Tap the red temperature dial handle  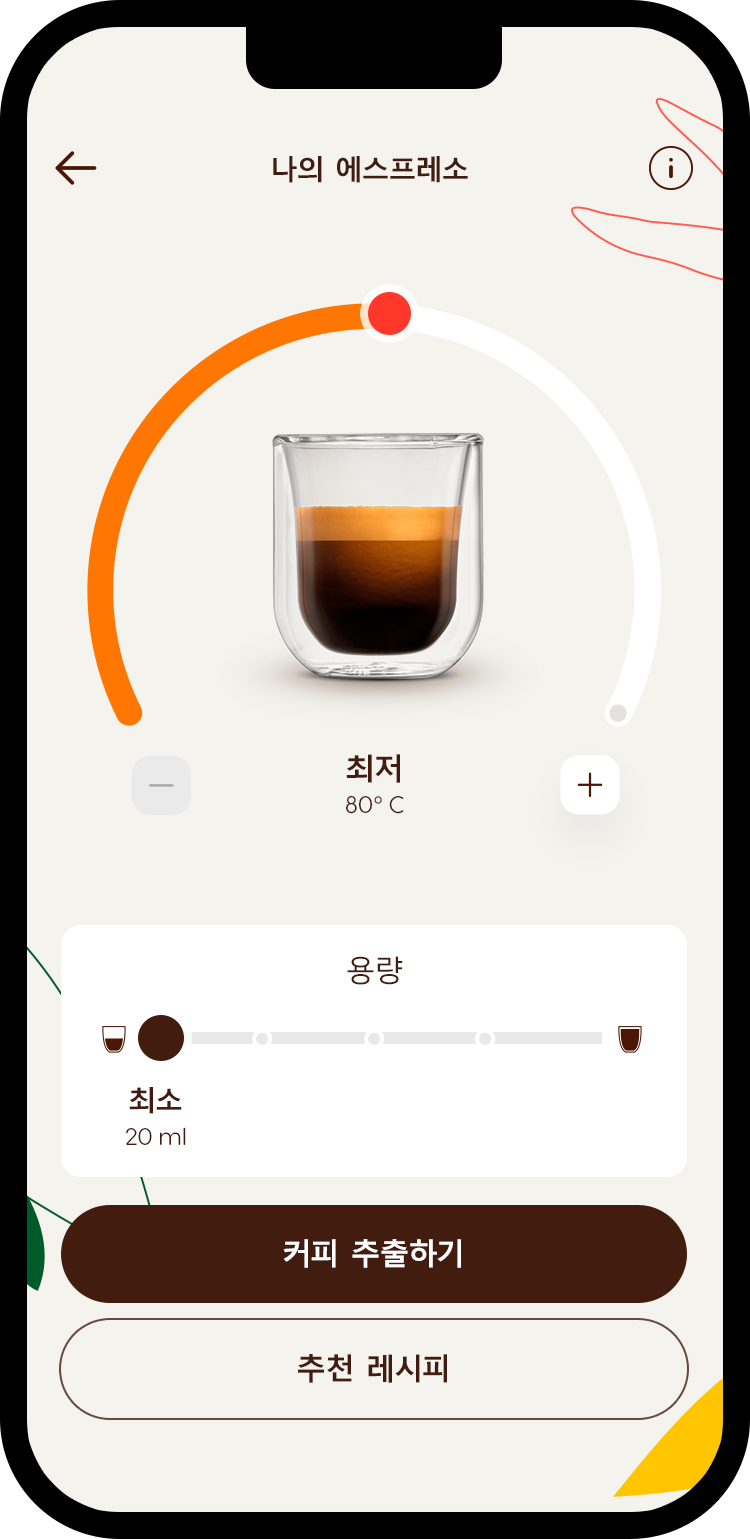389,313
